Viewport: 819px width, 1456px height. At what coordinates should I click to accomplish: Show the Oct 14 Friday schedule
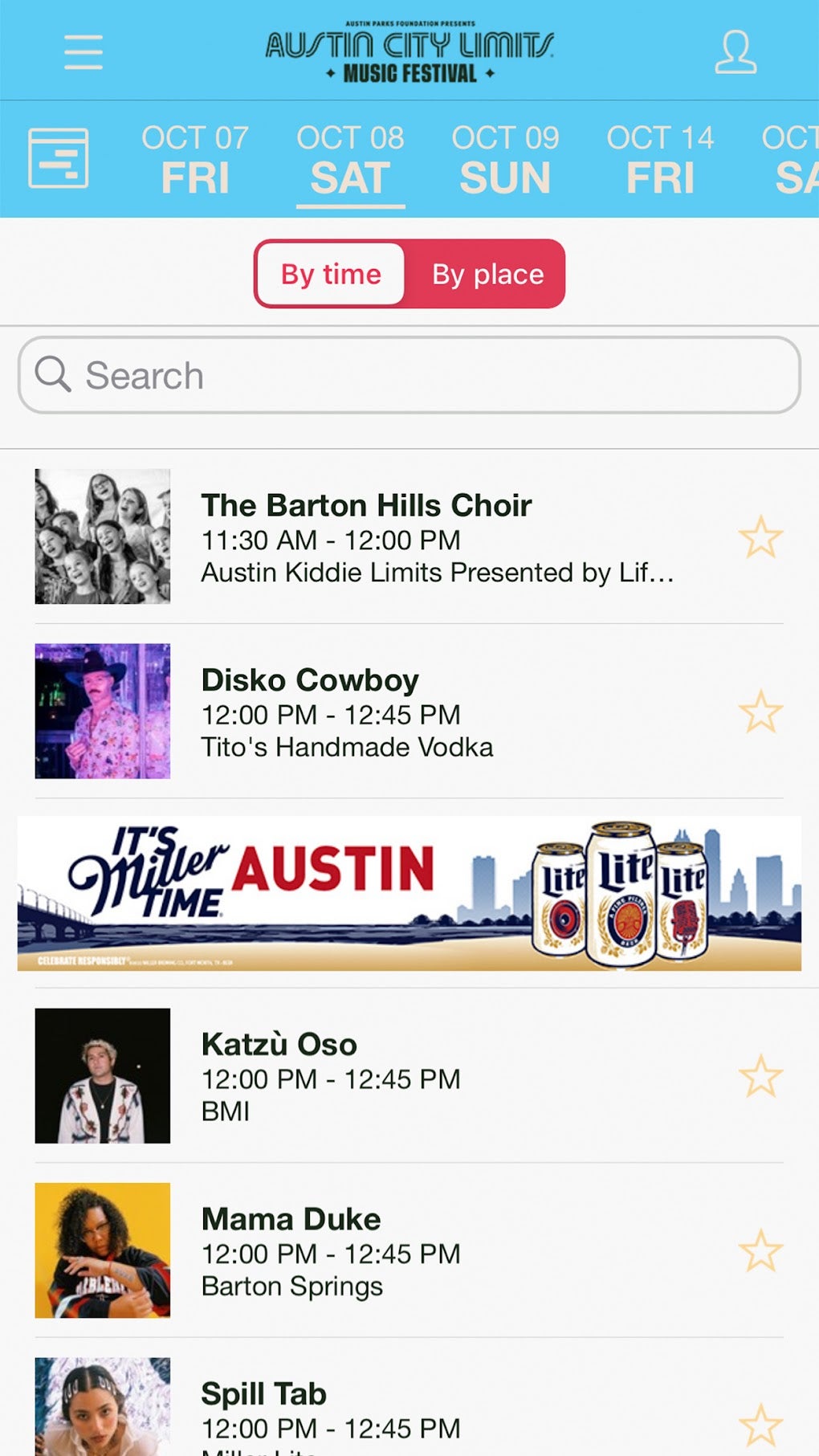pyautogui.click(x=660, y=159)
